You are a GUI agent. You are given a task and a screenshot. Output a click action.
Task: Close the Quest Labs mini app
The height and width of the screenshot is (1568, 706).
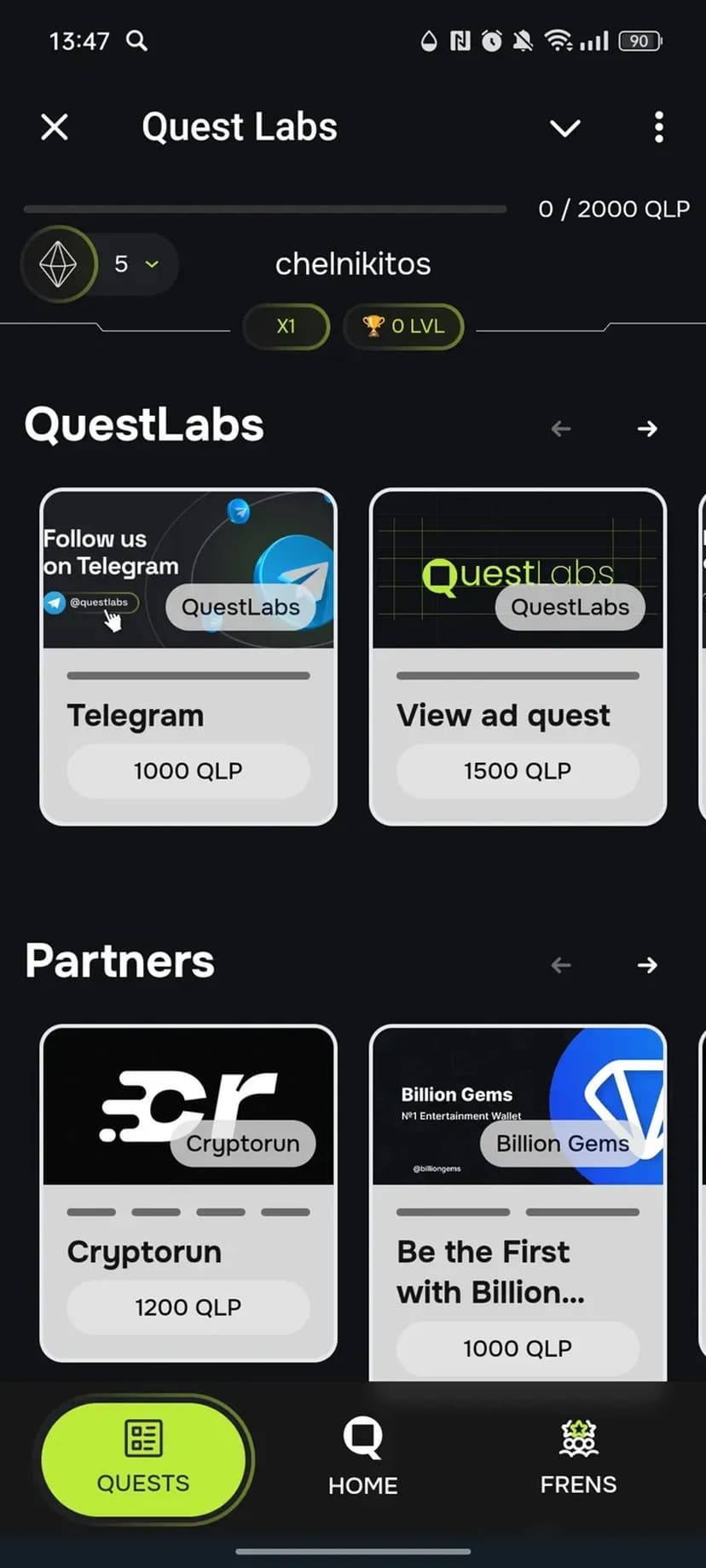coord(55,128)
